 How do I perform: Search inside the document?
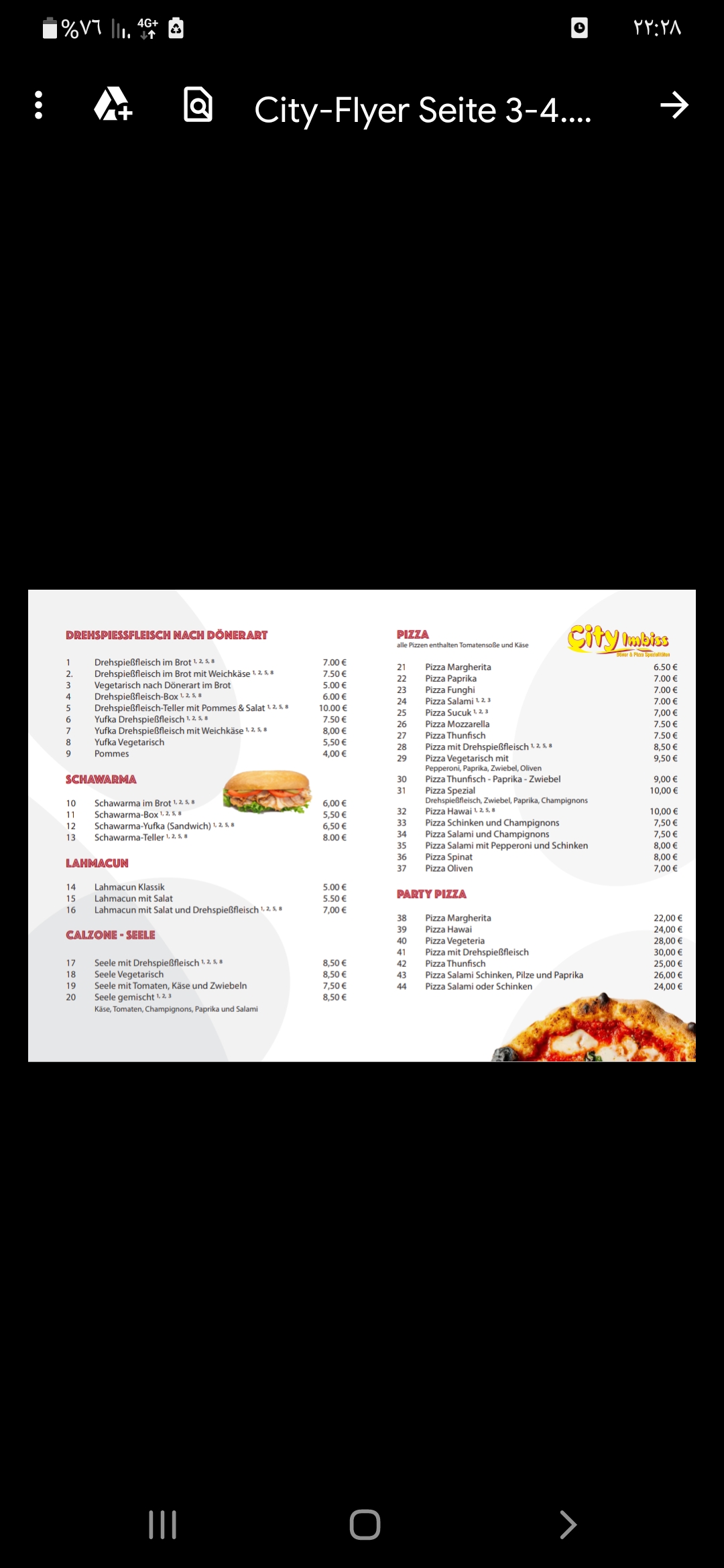pyautogui.click(x=198, y=105)
